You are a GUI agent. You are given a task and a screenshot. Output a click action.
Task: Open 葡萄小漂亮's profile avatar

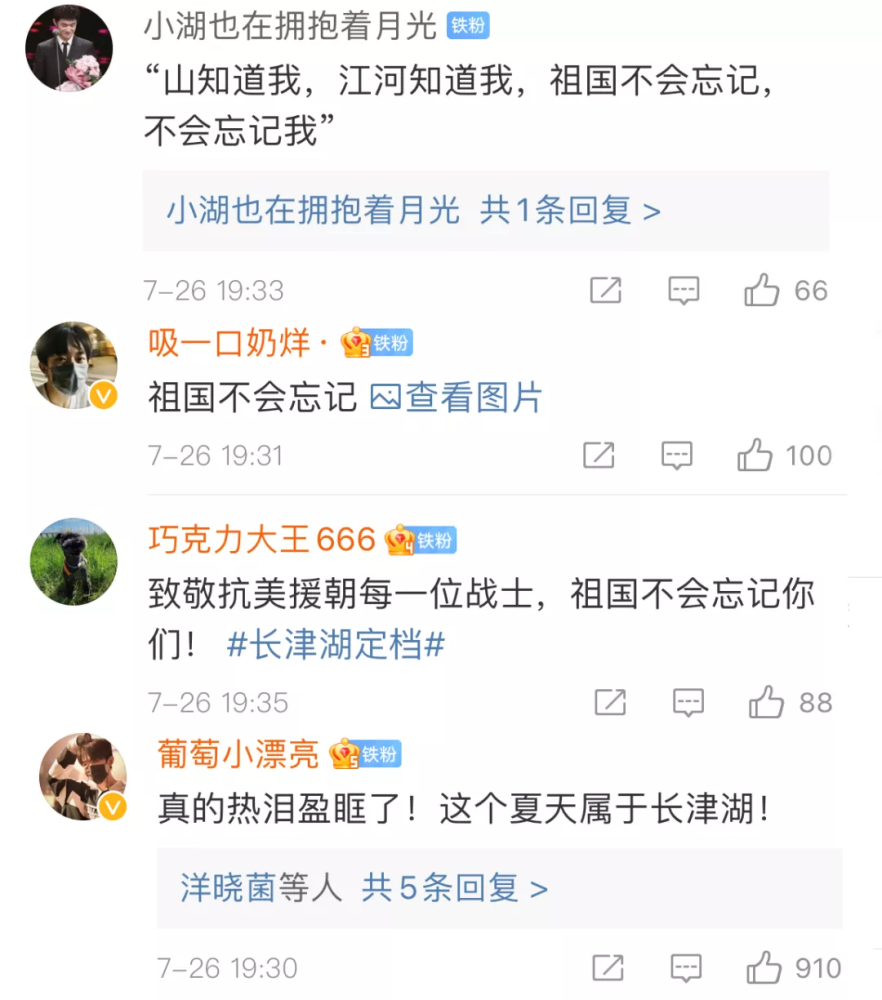tap(82, 776)
